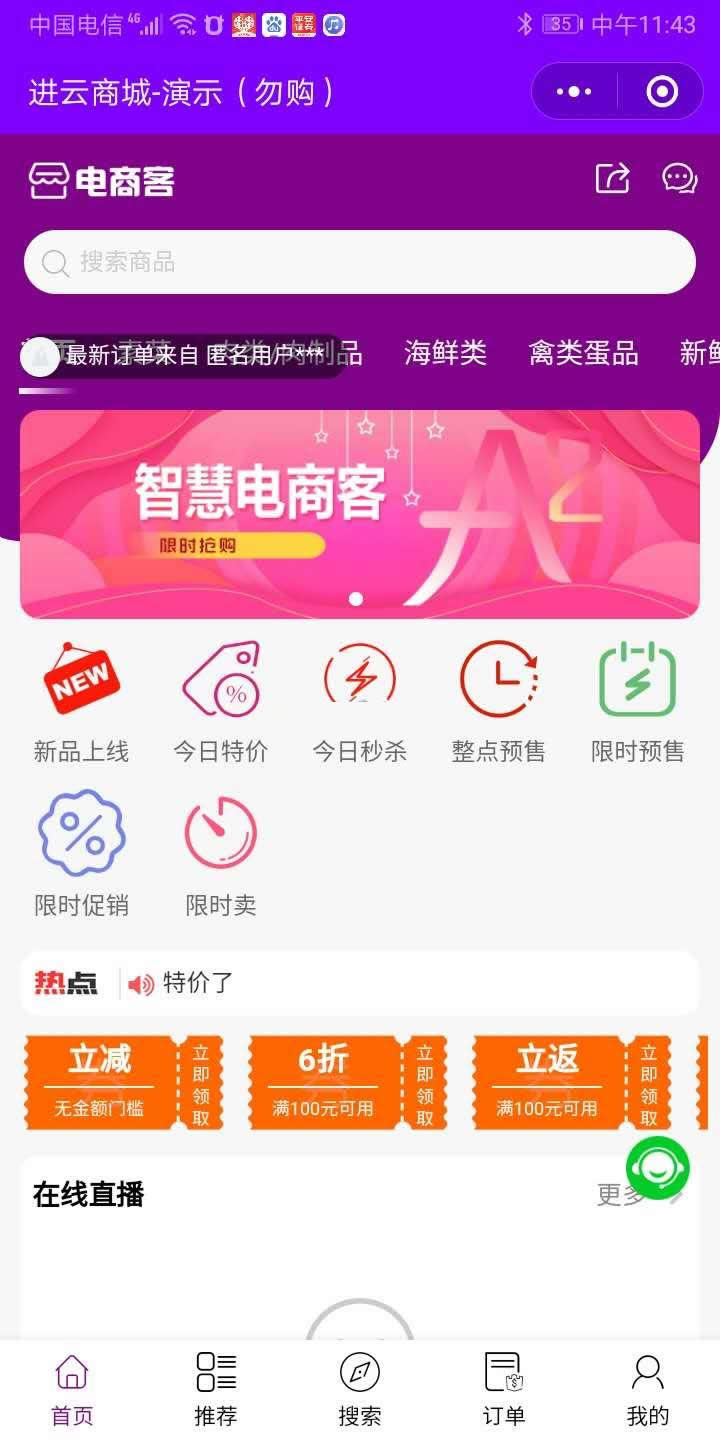
Task: Open 新品上线 new arrivals
Action: click(81, 702)
